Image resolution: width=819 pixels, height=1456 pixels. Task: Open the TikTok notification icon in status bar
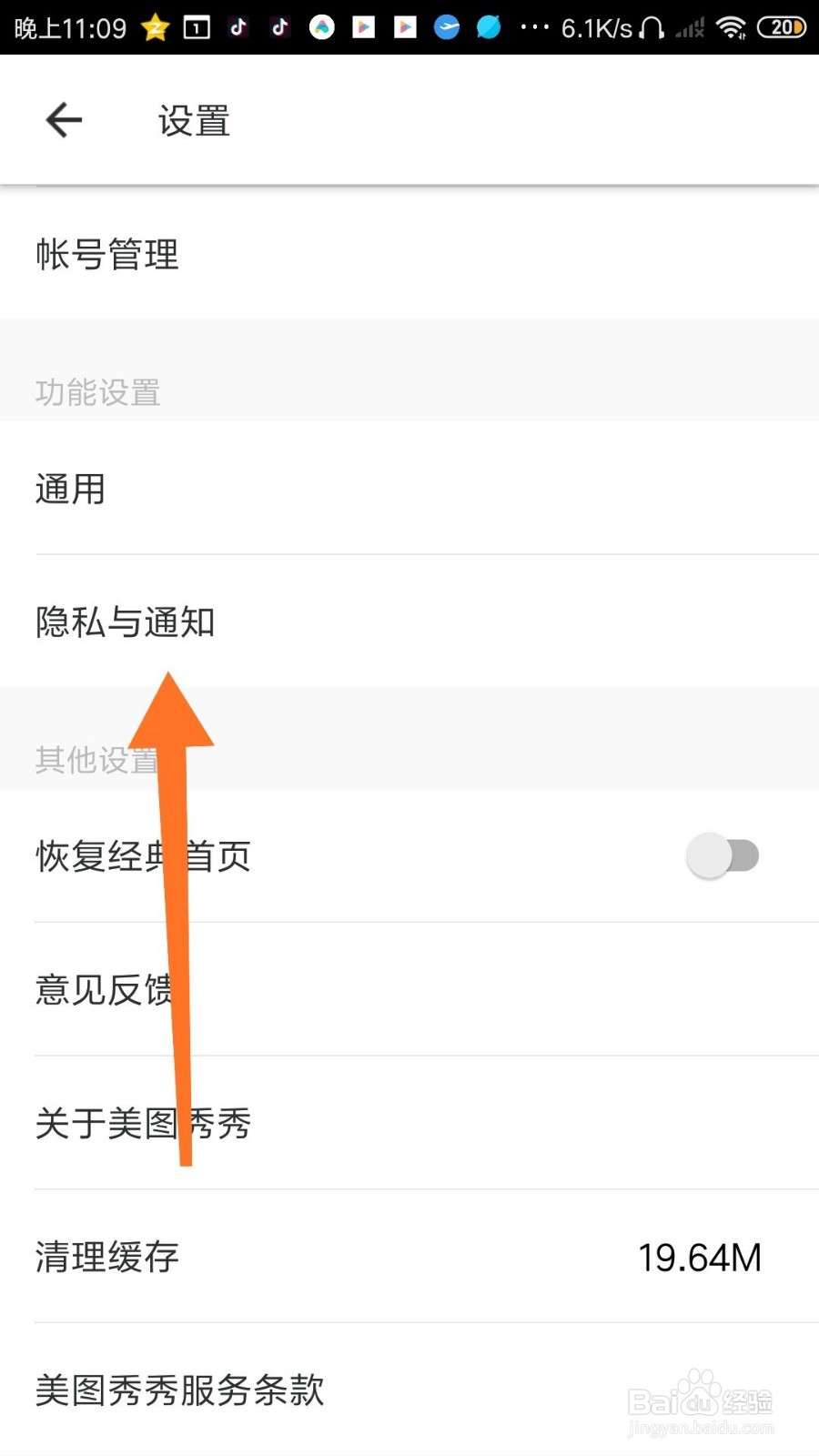[238, 27]
